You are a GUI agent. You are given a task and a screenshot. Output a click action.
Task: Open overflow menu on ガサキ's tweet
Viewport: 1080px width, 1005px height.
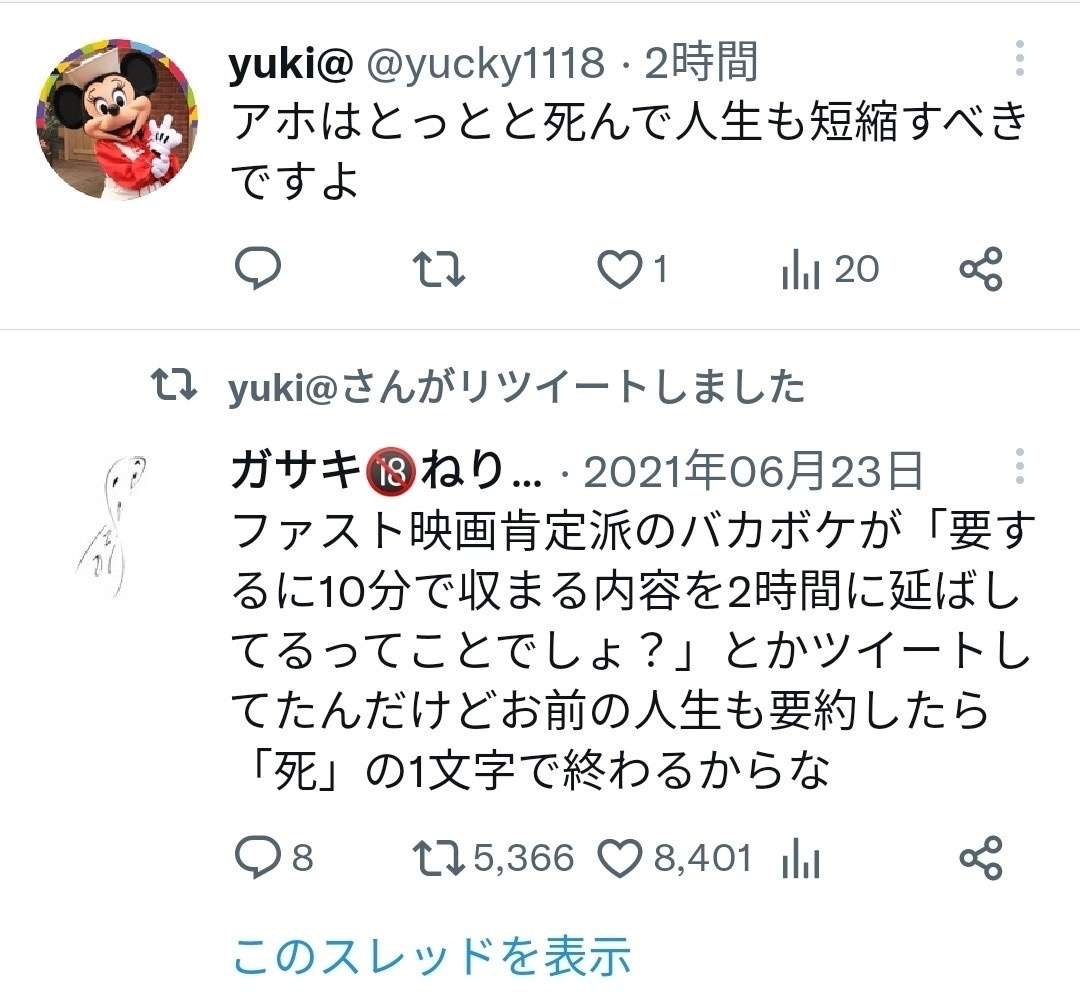[x=1020, y=468]
